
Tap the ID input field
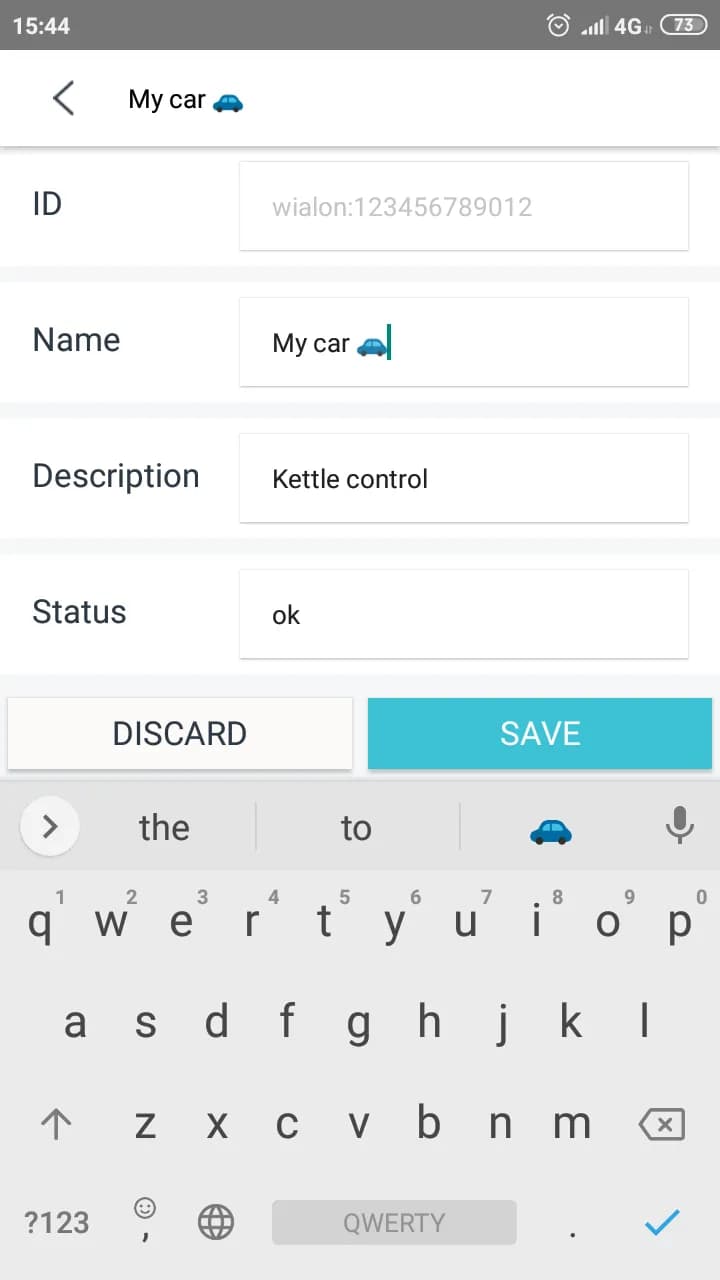point(463,207)
